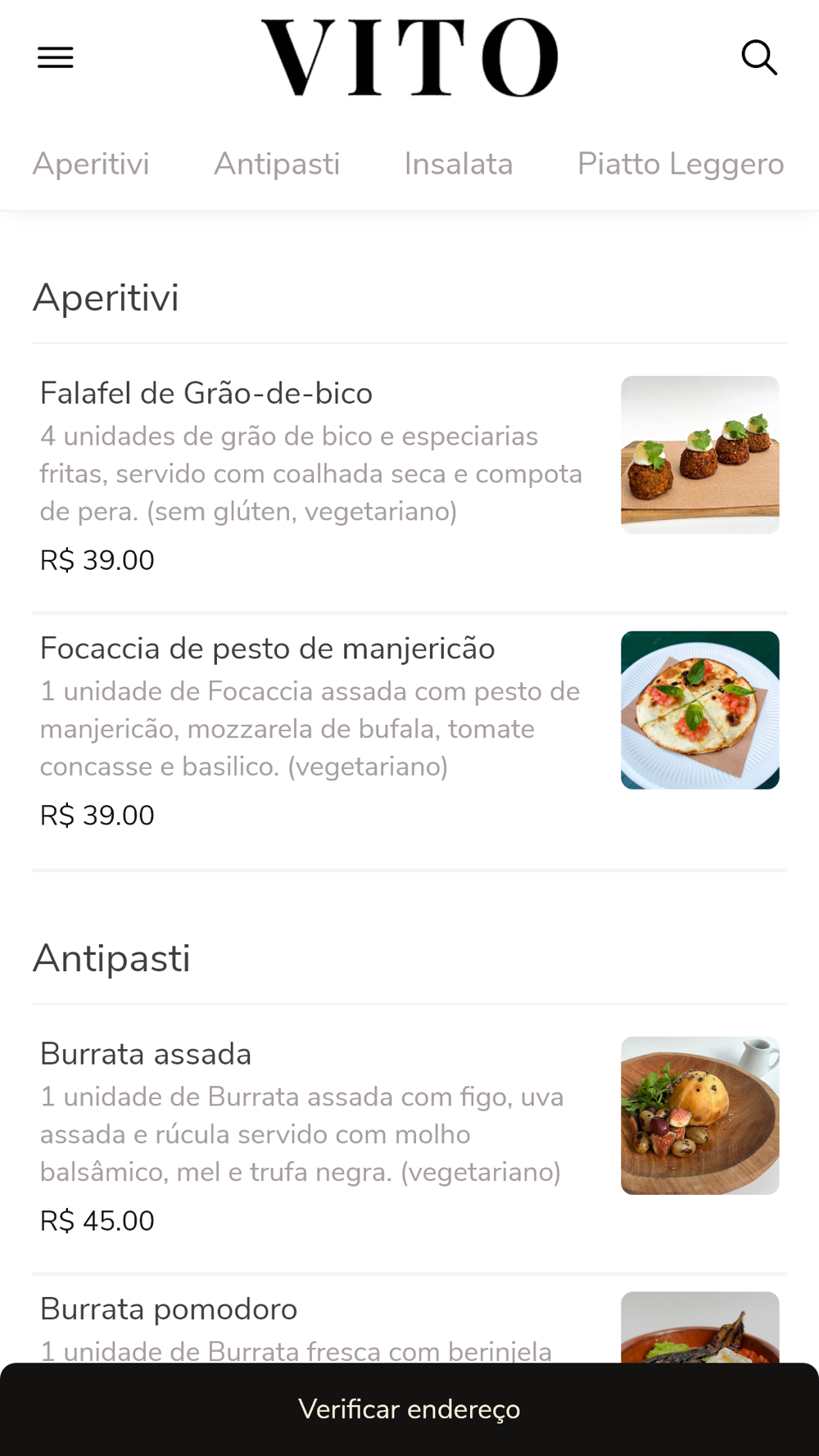Image resolution: width=819 pixels, height=1456 pixels.
Task: Jump to the Piatto Leggero tab
Action: [x=681, y=164]
